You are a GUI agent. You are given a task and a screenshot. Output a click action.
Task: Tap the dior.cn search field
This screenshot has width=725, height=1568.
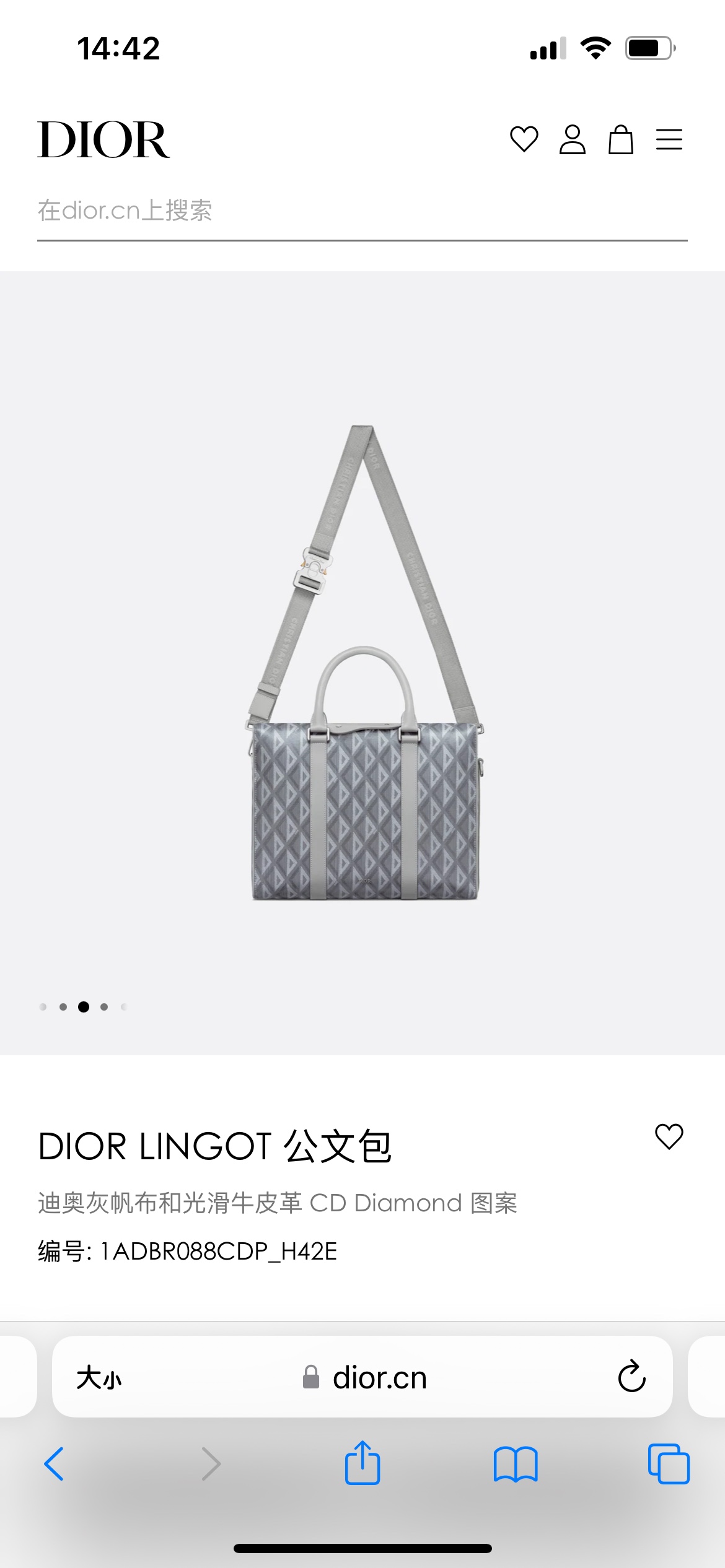click(x=362, y=211)
